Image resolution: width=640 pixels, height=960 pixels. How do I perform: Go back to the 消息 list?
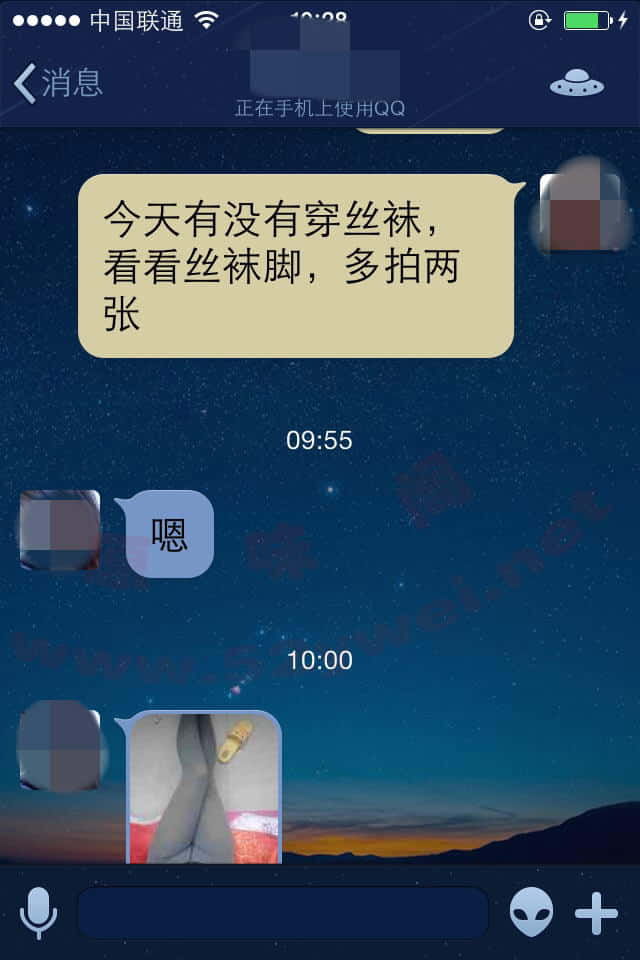point(58,82)
